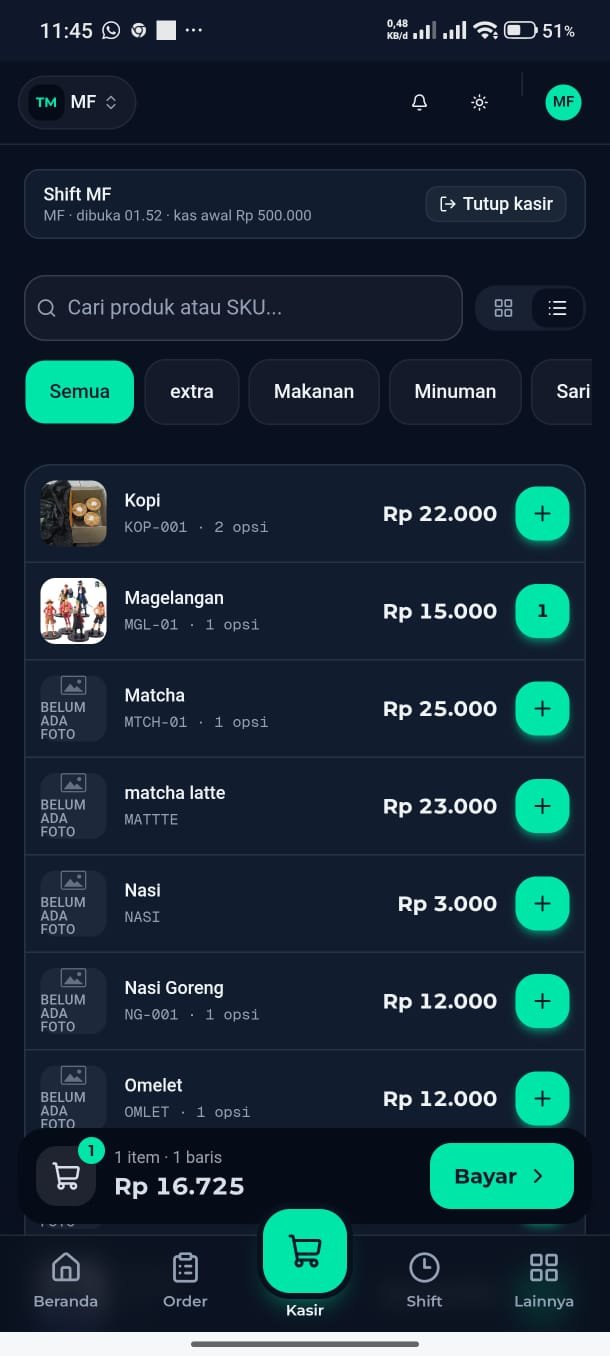The image size is (610, 1356).
Task: Add Nasi Goreng to the cart
Action: click(x=542, y=1001)
